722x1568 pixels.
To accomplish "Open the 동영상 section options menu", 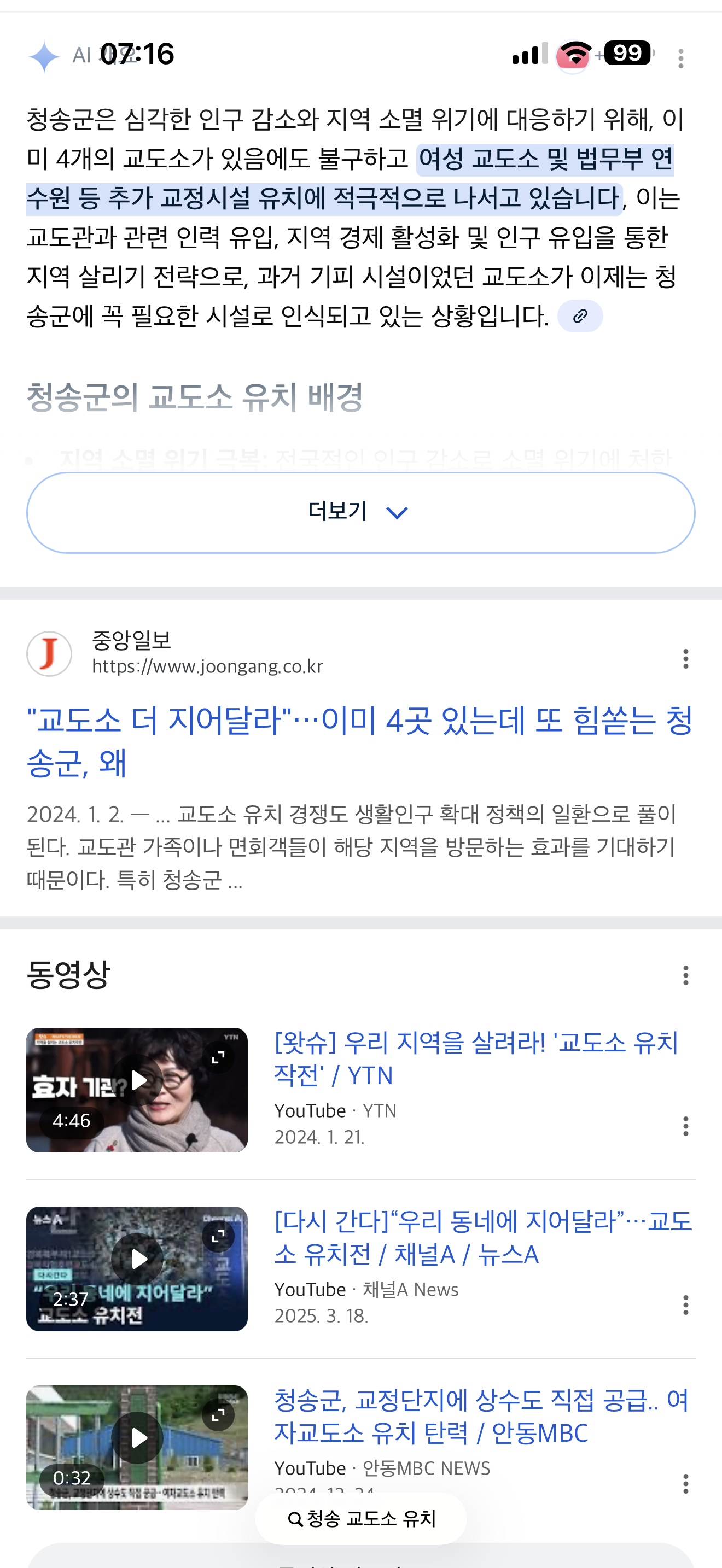I will [x=685, y=975].
